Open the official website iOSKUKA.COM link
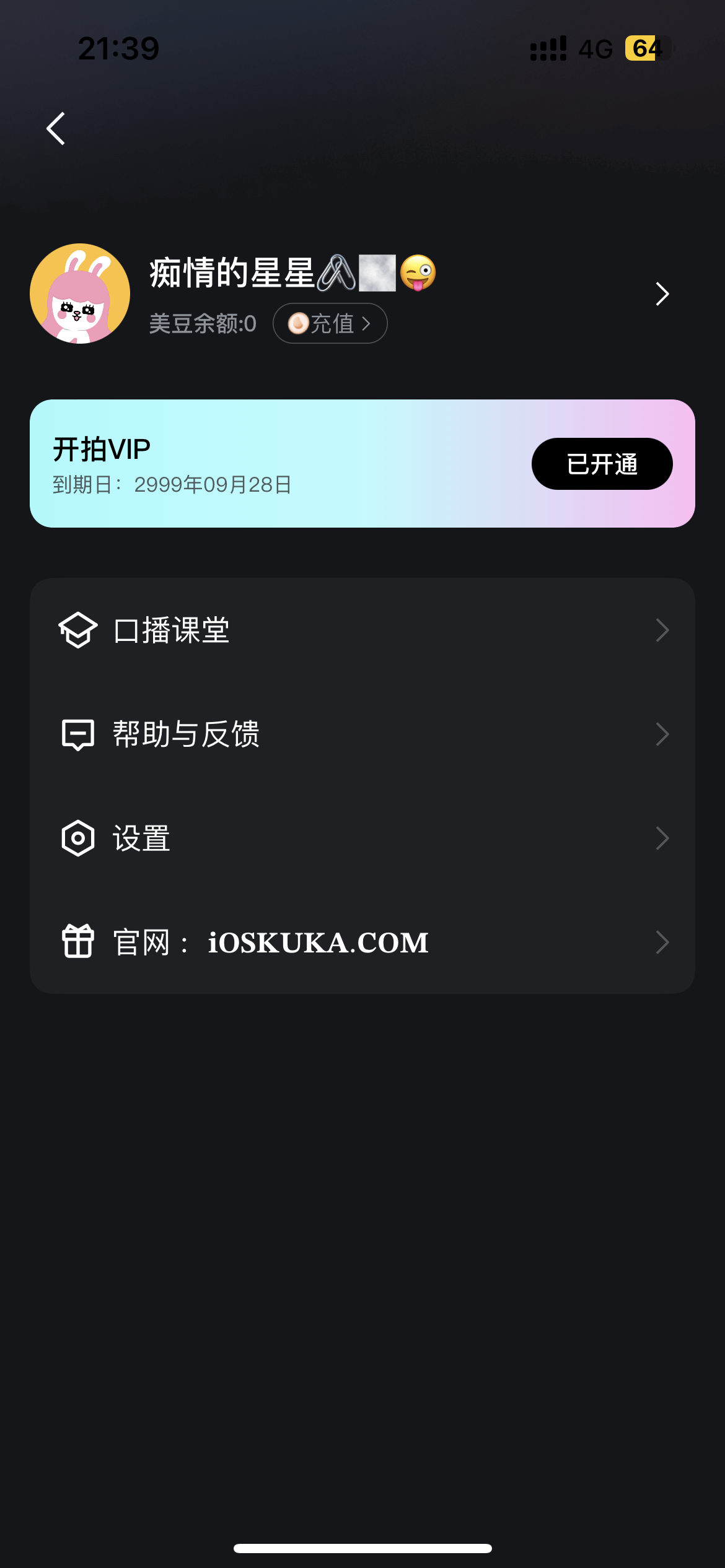This screenshot has height=1568, width=725. tap(317, 942)
